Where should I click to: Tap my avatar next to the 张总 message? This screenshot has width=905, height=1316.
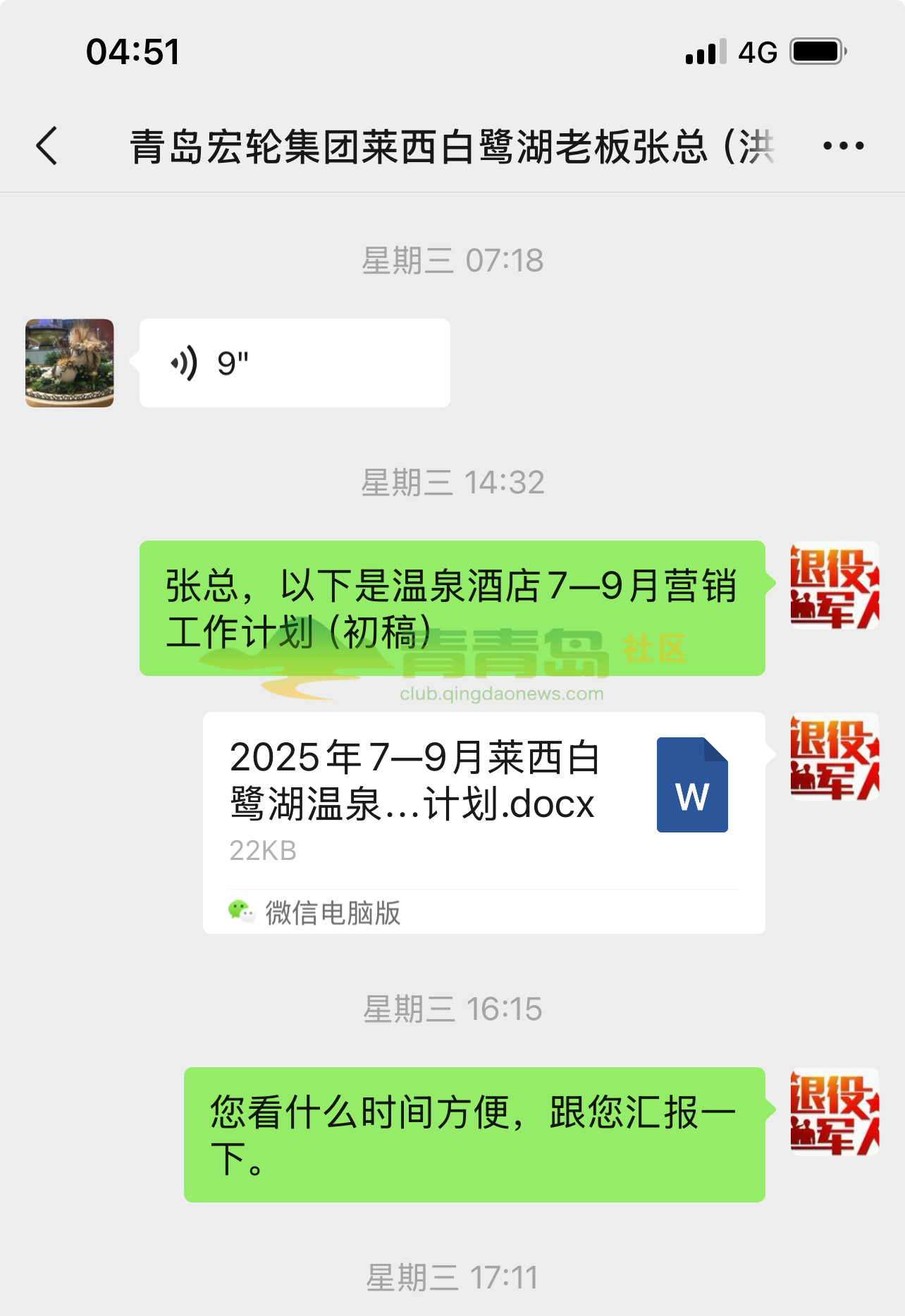coord(834,585)
